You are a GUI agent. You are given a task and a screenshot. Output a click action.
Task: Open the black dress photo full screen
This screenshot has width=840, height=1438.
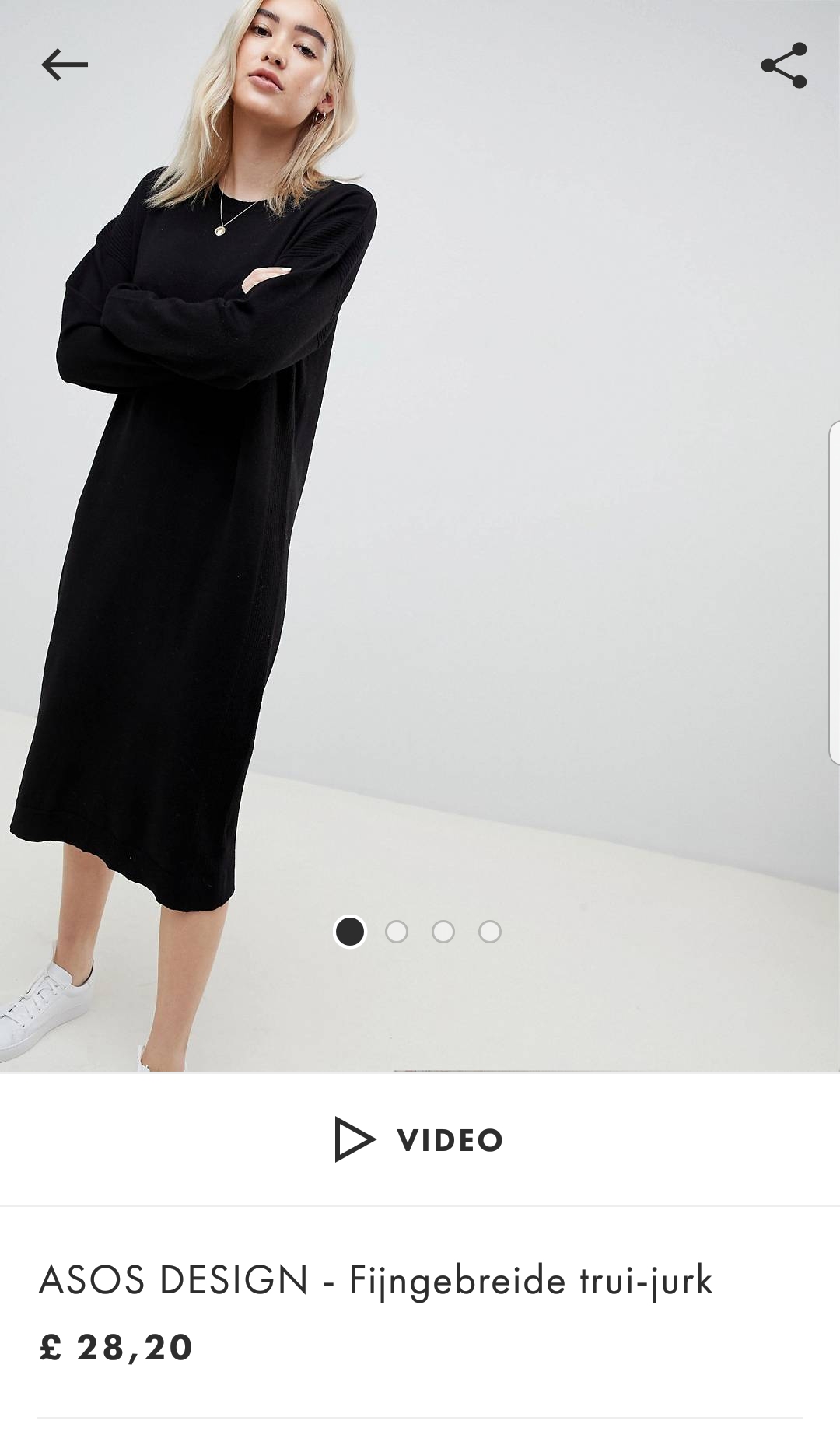[x=420, y=536]
